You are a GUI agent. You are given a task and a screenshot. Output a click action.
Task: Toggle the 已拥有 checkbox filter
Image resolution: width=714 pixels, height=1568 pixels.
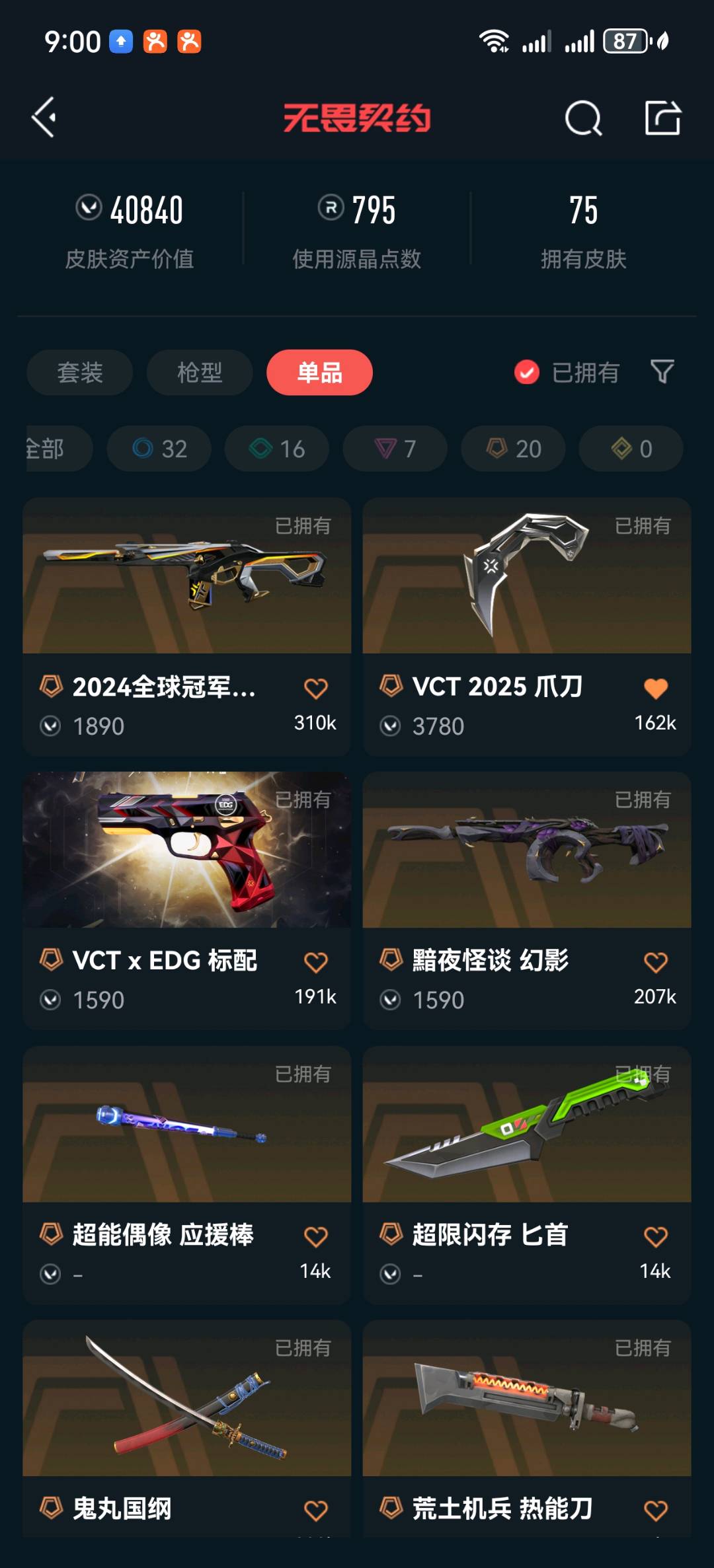527,373
